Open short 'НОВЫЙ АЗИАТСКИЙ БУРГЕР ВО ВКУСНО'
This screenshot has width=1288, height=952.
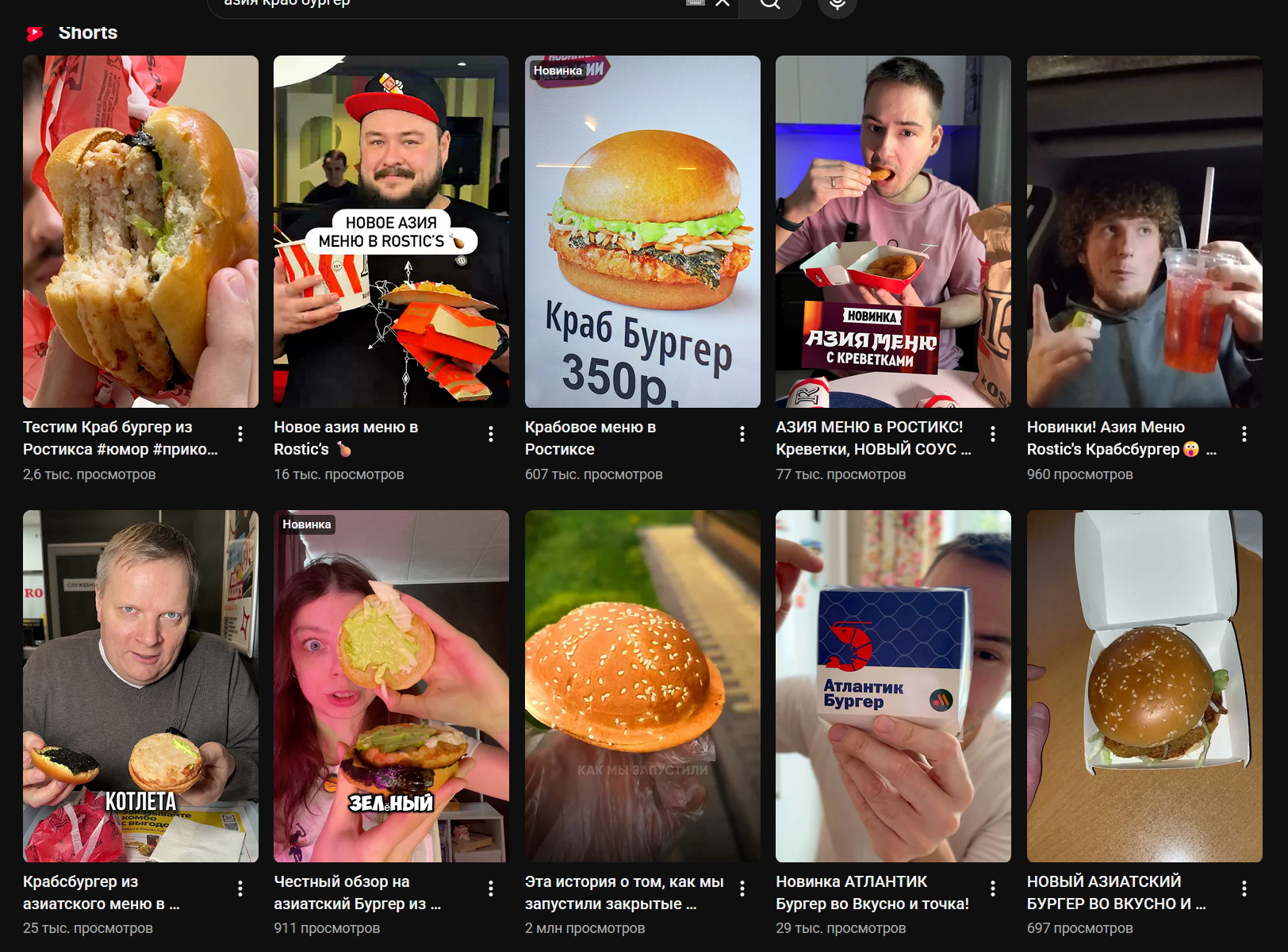pyautogui.click(x=1144, y=686)
